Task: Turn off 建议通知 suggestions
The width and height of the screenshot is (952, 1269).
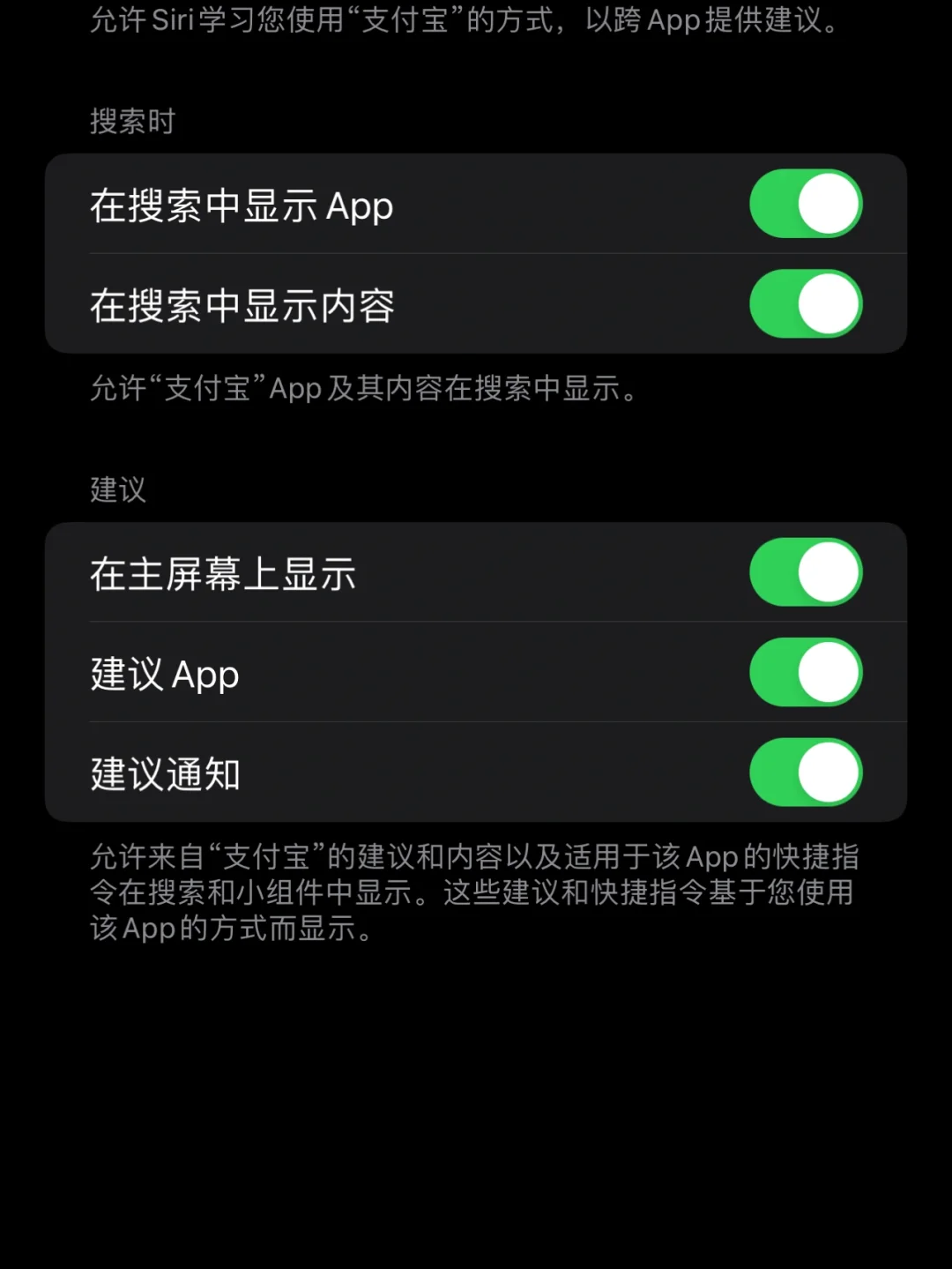Action: pyautogui.click(x=806, y=773)
